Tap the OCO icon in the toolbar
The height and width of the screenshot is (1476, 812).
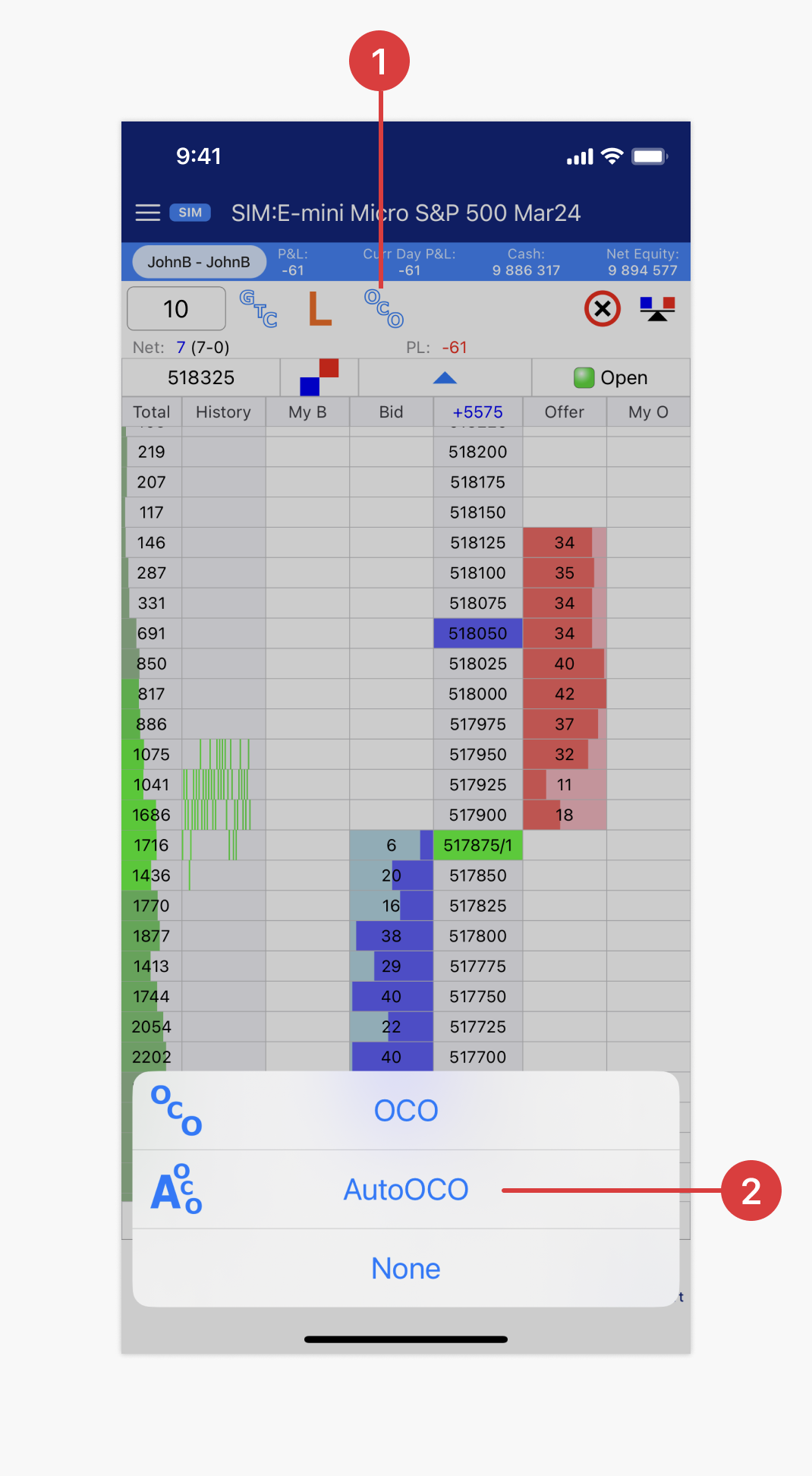point(384,308)
